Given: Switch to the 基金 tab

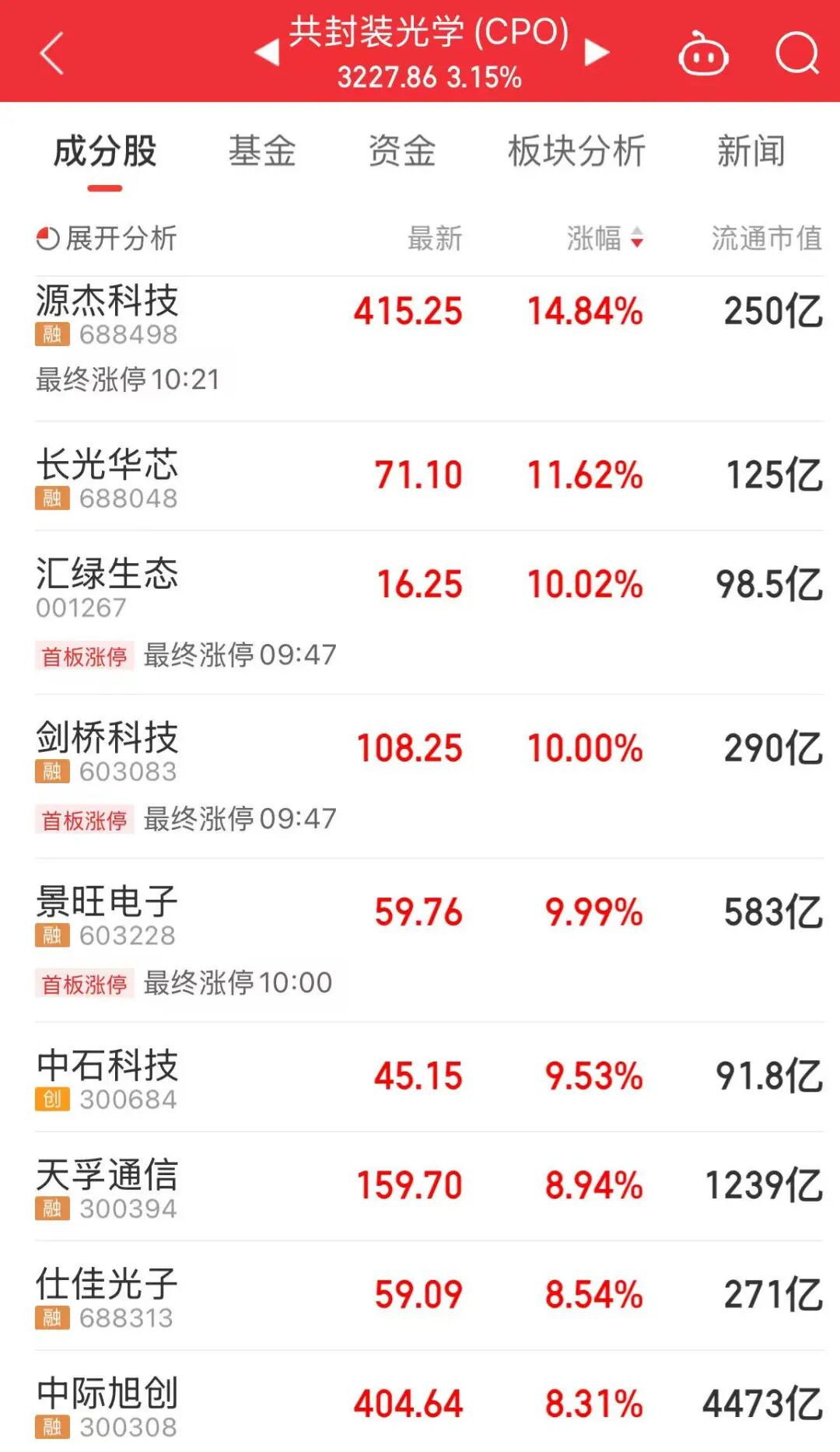Looking at the screenshot, I should (262, 151).
